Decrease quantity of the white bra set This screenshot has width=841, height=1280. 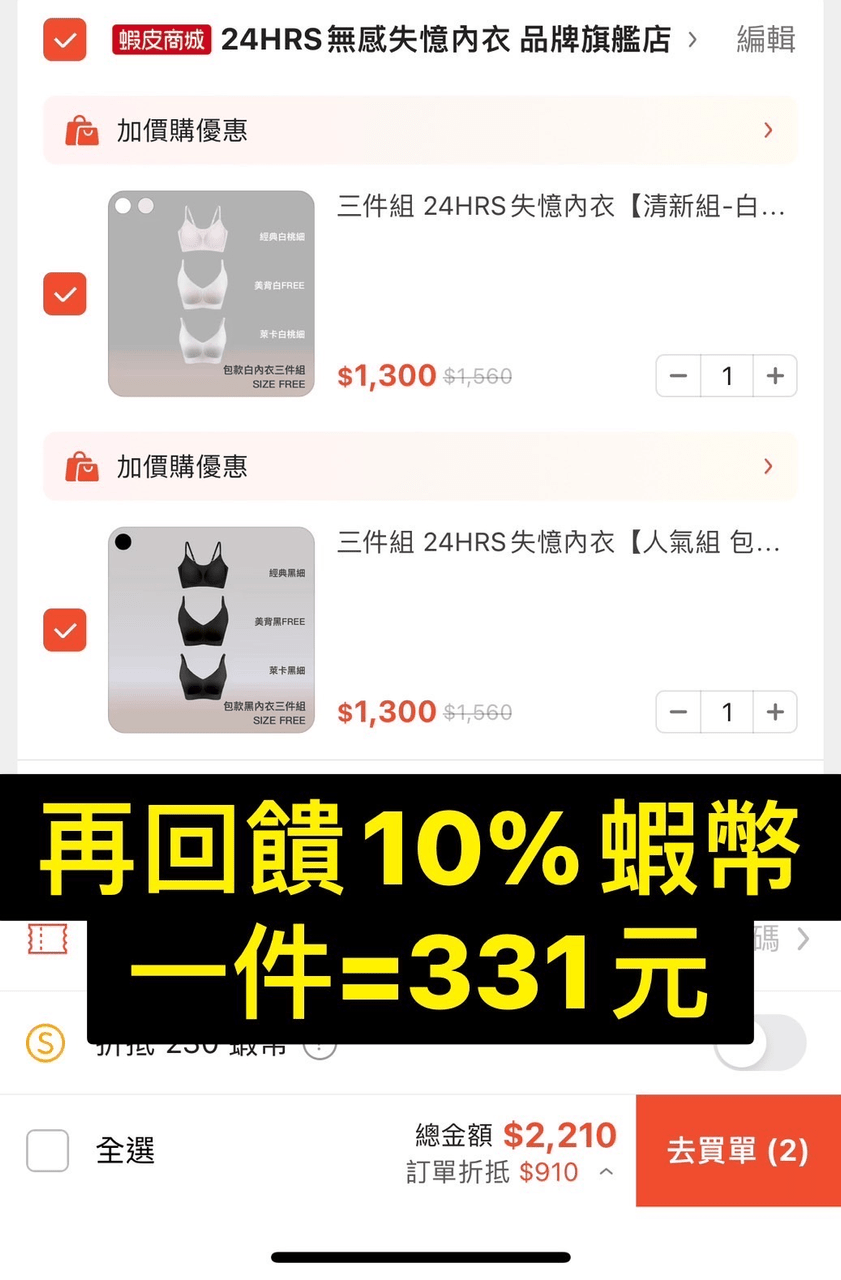(678, 375)
